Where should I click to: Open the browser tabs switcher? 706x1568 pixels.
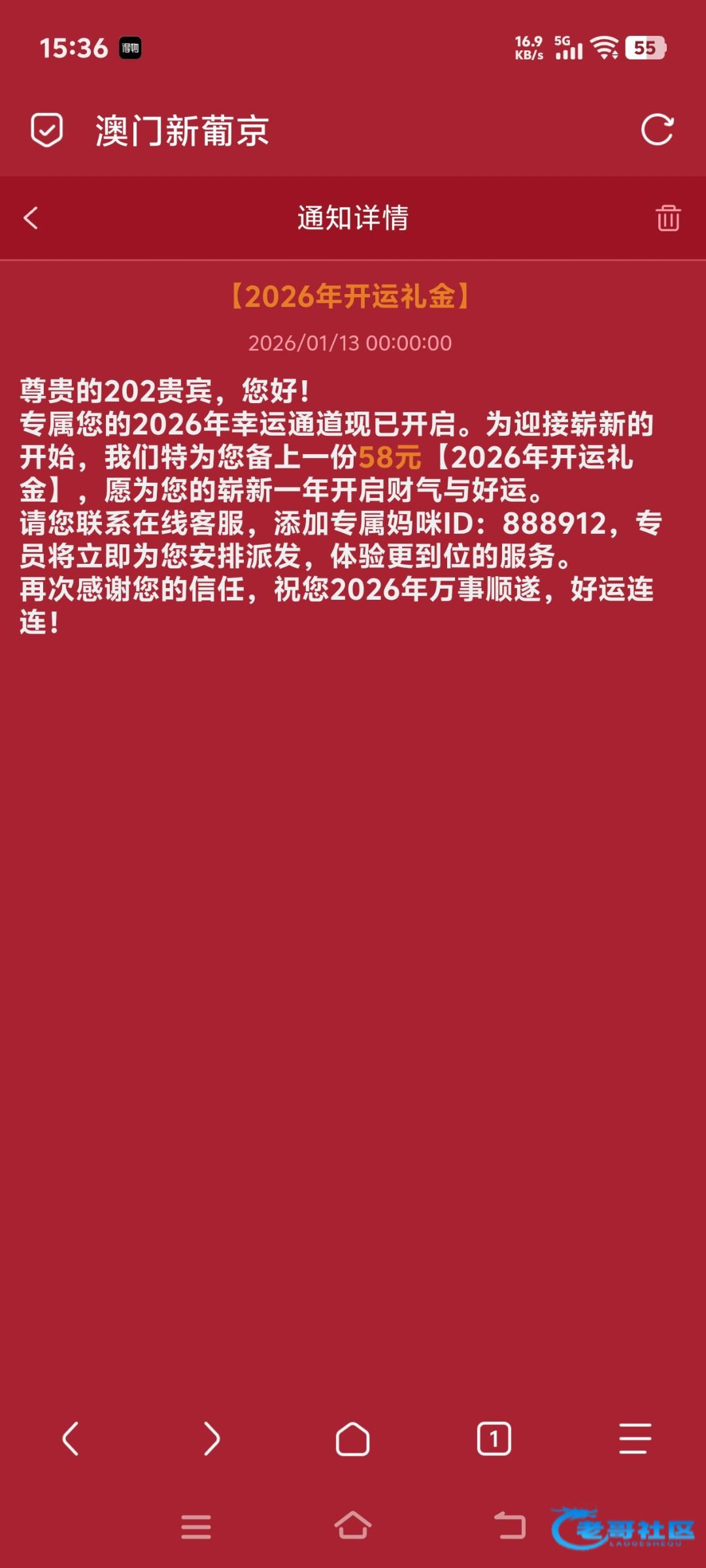494,1439
